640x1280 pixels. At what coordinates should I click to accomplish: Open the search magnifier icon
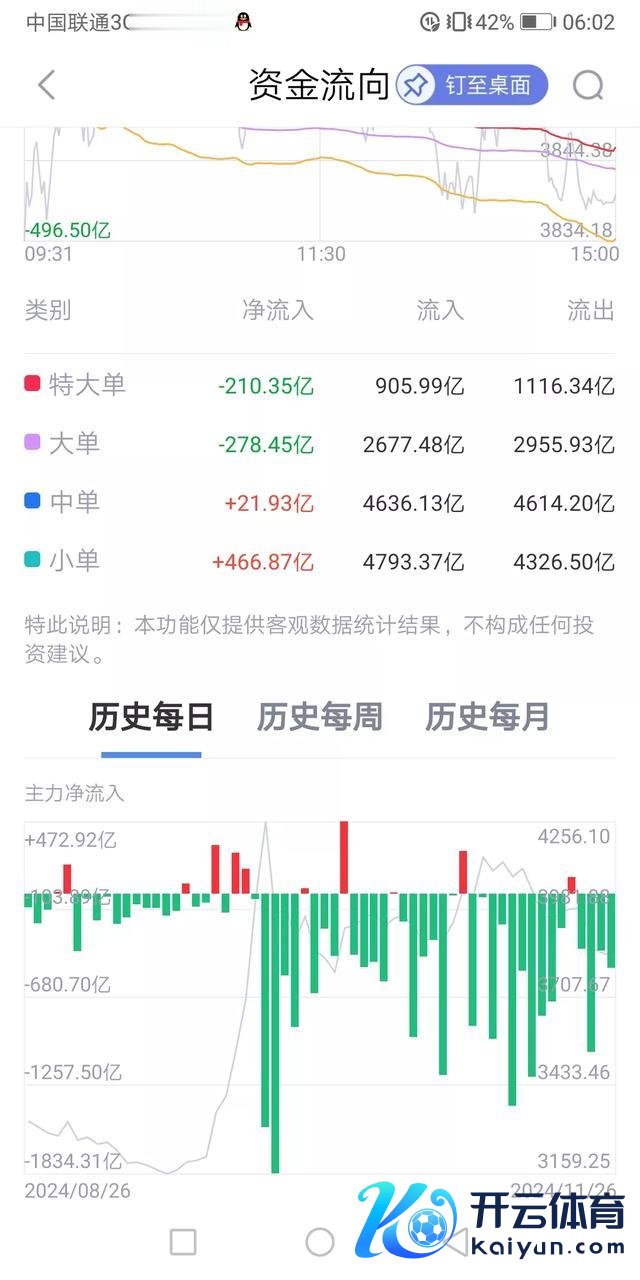click(x=588, y=86)
